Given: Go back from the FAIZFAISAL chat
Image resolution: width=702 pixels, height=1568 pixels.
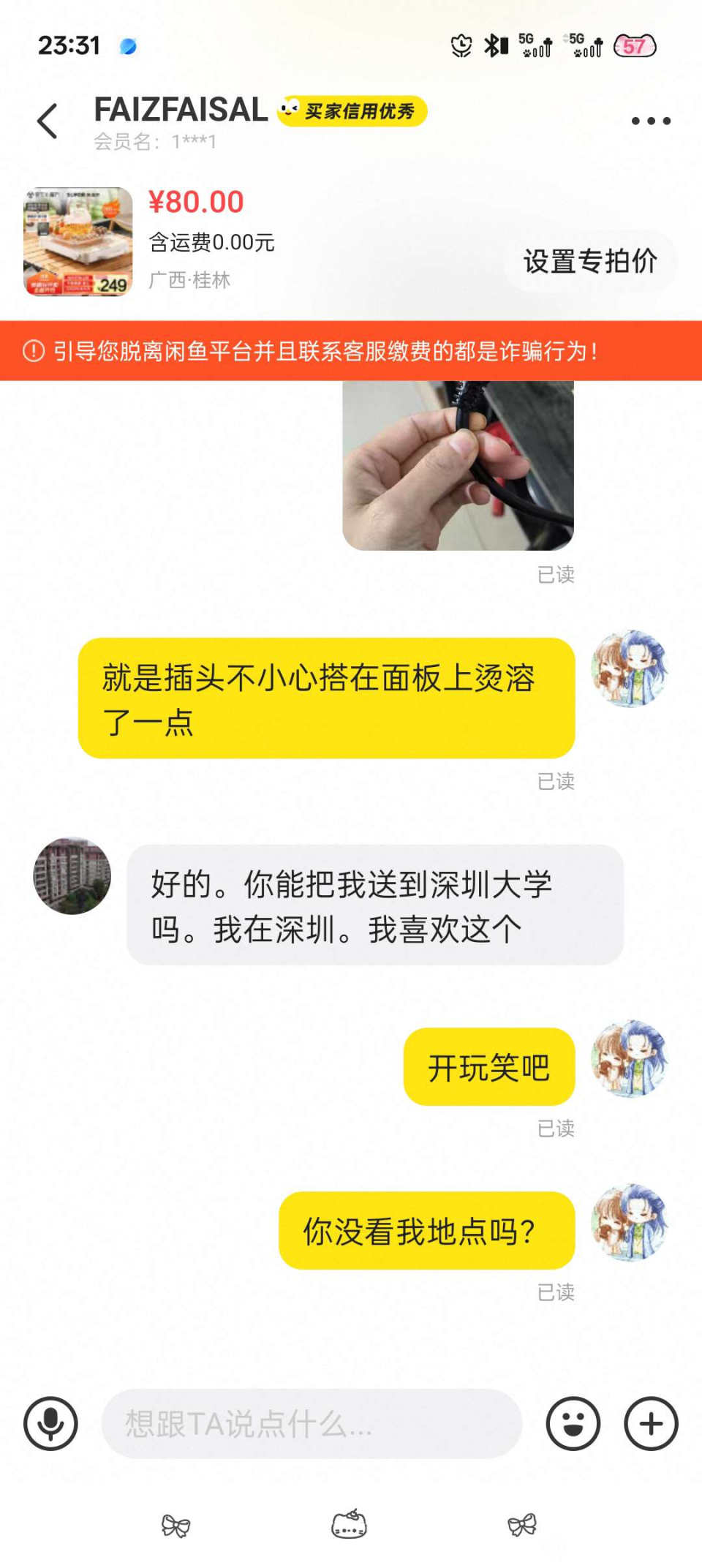Looking at the screenshot, I should (x=48, y=121).
